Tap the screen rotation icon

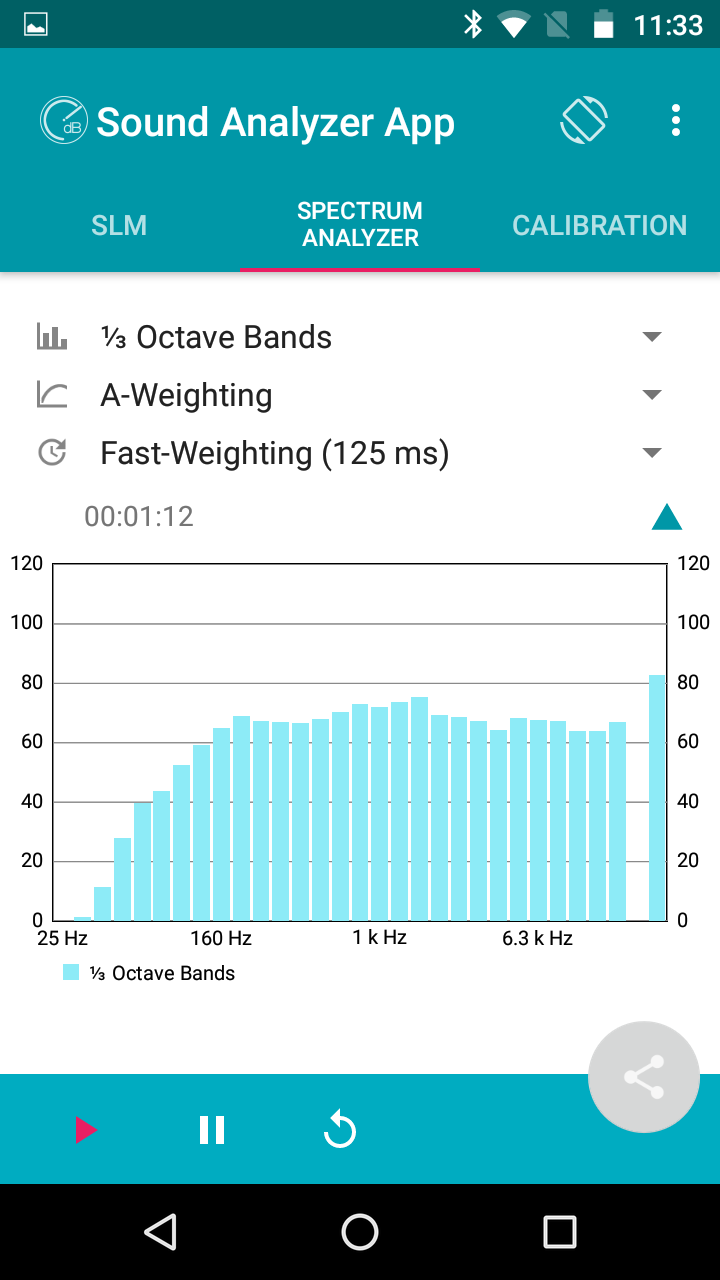584,121
